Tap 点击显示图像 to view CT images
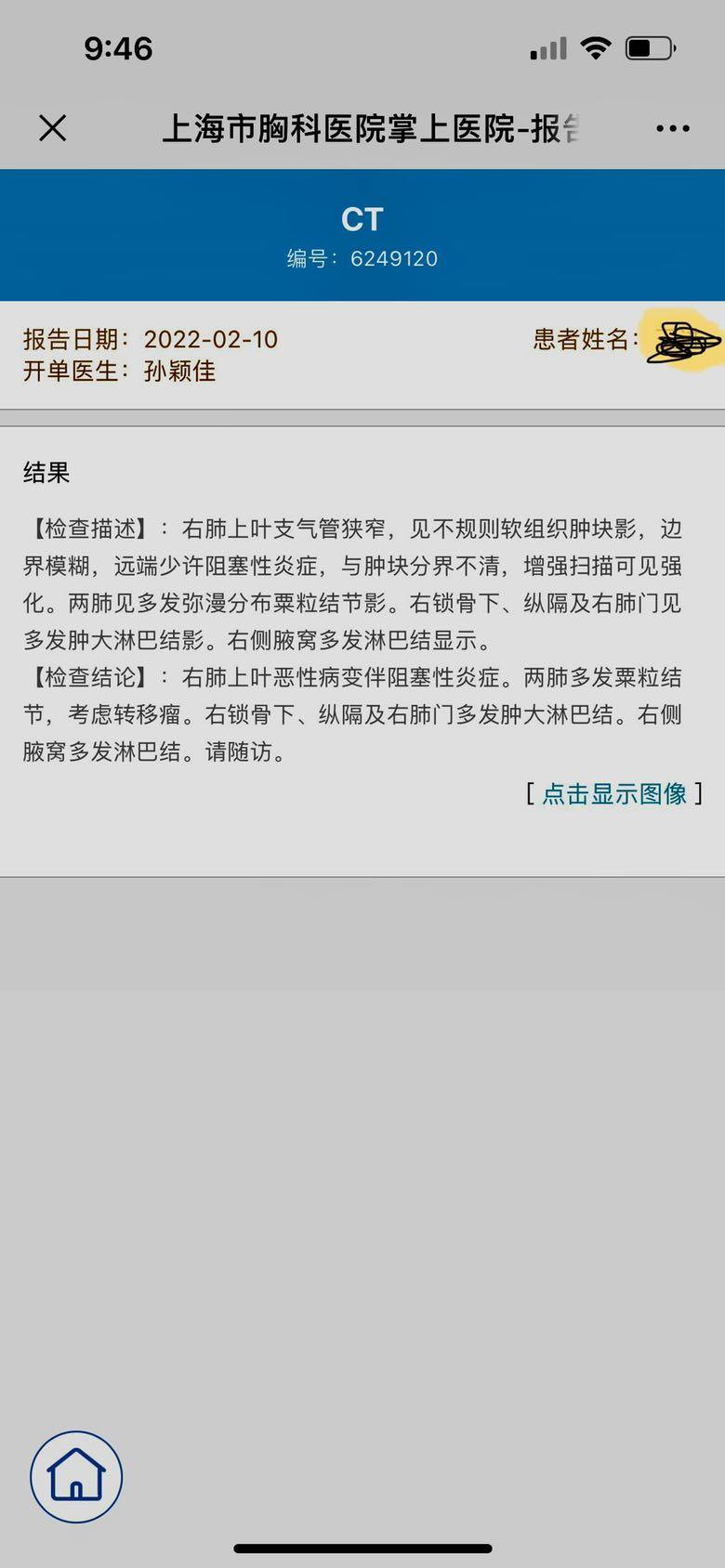Viewport: 725px width, 1568px height. click(613, 793)
